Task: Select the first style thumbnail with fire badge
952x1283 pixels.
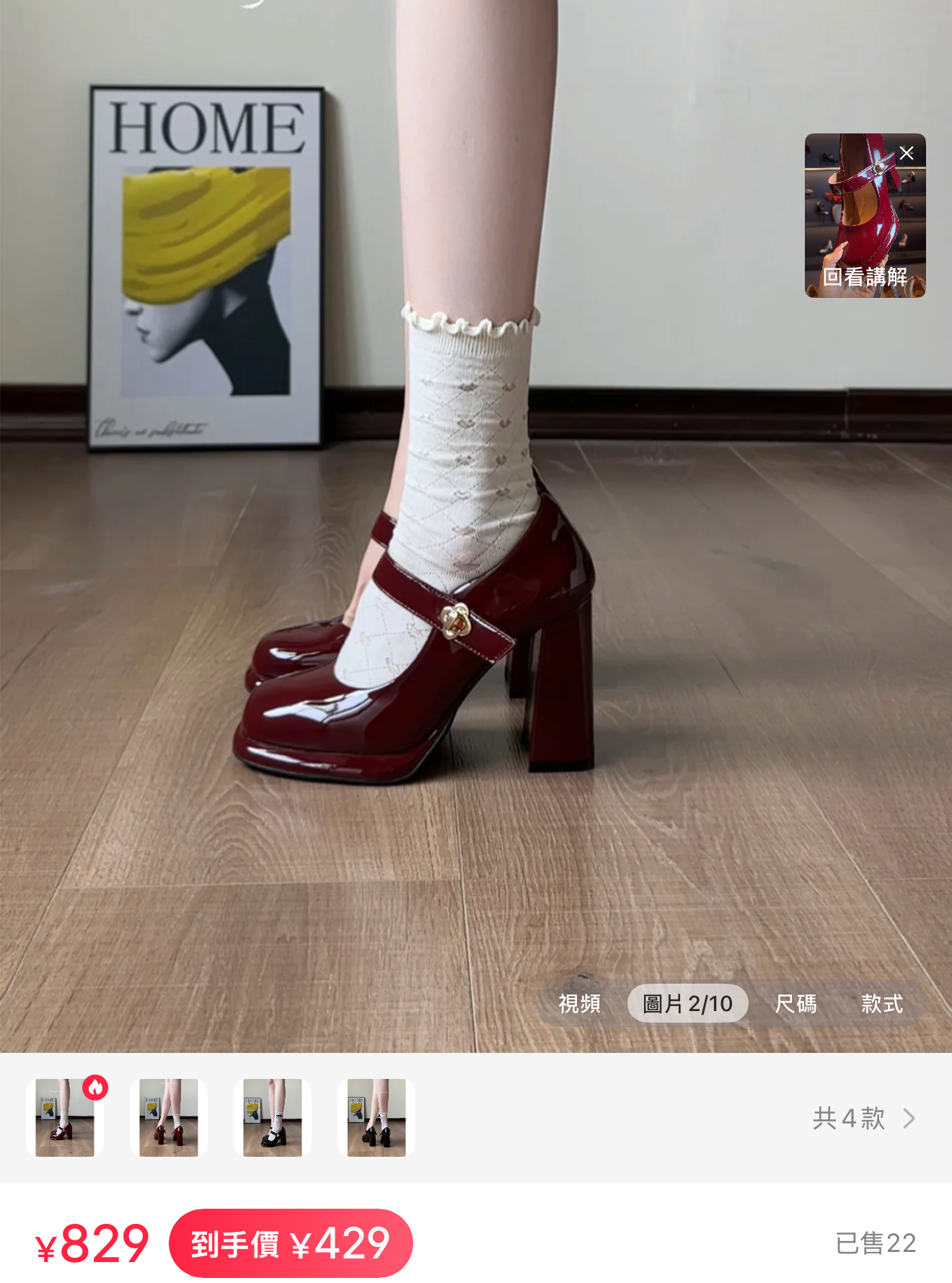Action: pyautogui.click(x=65, y=1117)
